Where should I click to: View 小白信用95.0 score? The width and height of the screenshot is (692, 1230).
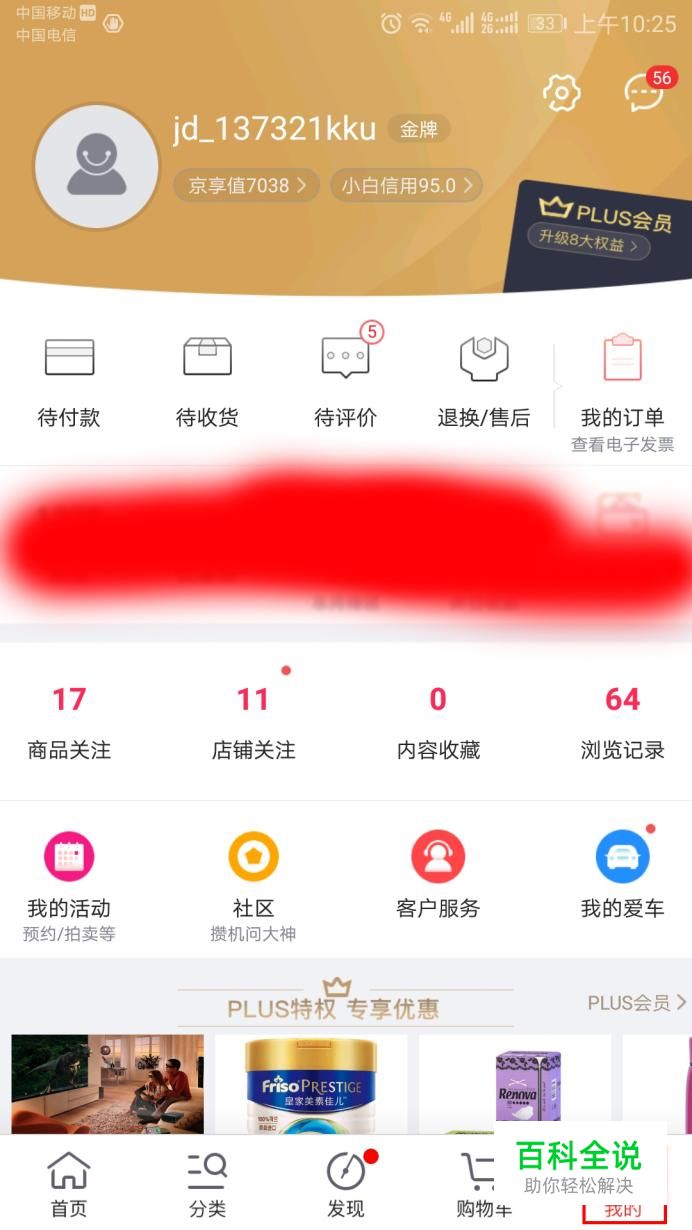pyautogui.click(x=406, y=185)
